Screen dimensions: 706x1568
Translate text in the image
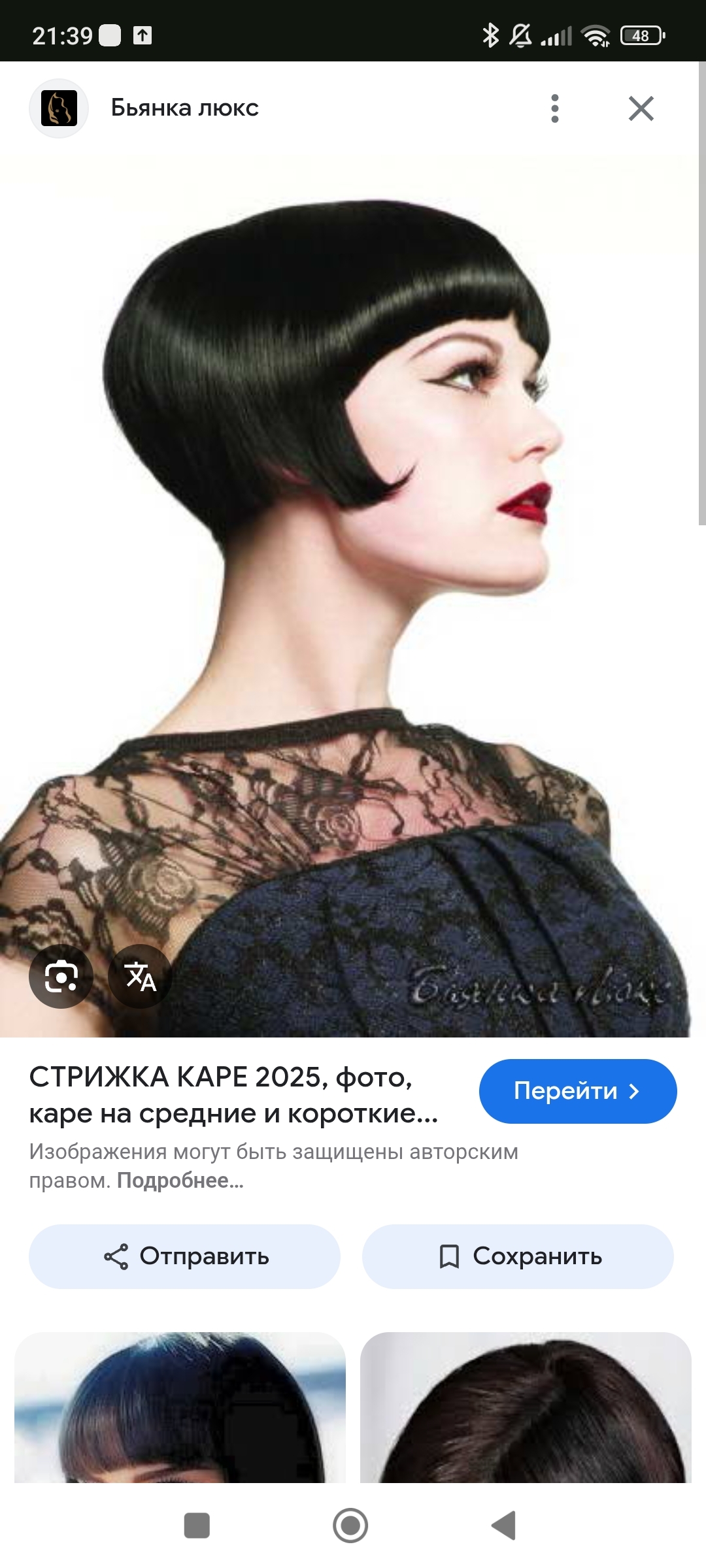point(140,977)
